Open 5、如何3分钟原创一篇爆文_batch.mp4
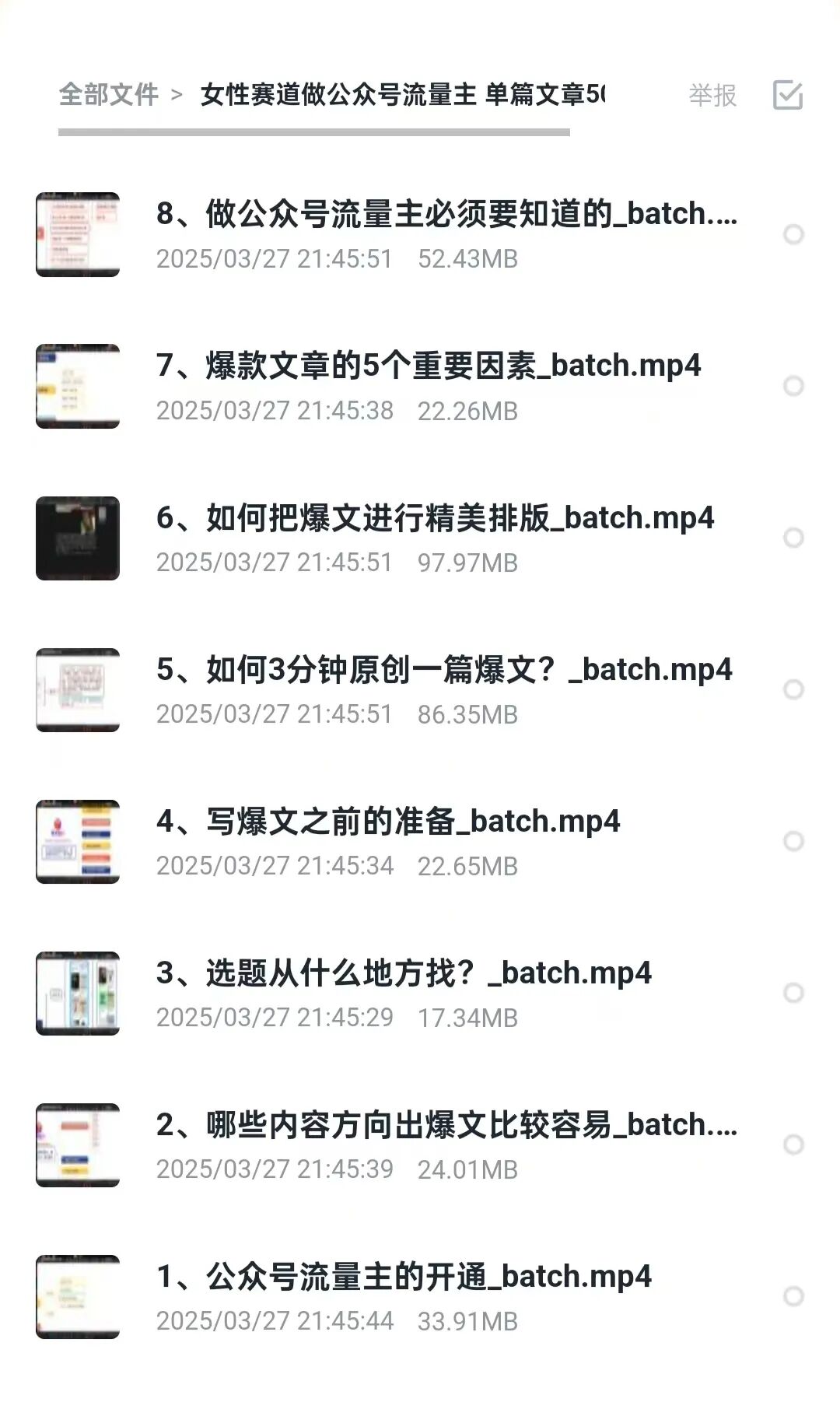 pos(443,669)
